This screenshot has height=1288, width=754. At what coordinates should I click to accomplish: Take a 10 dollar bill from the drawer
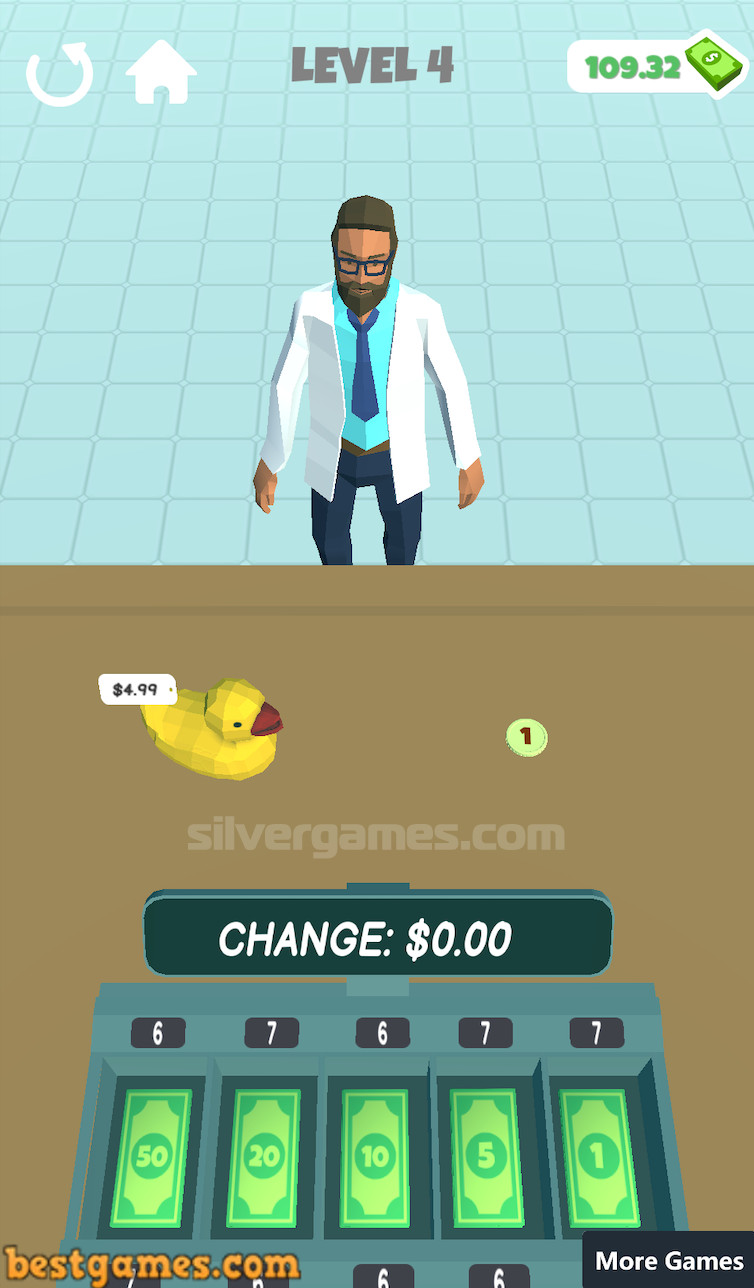click(375, 1157)
